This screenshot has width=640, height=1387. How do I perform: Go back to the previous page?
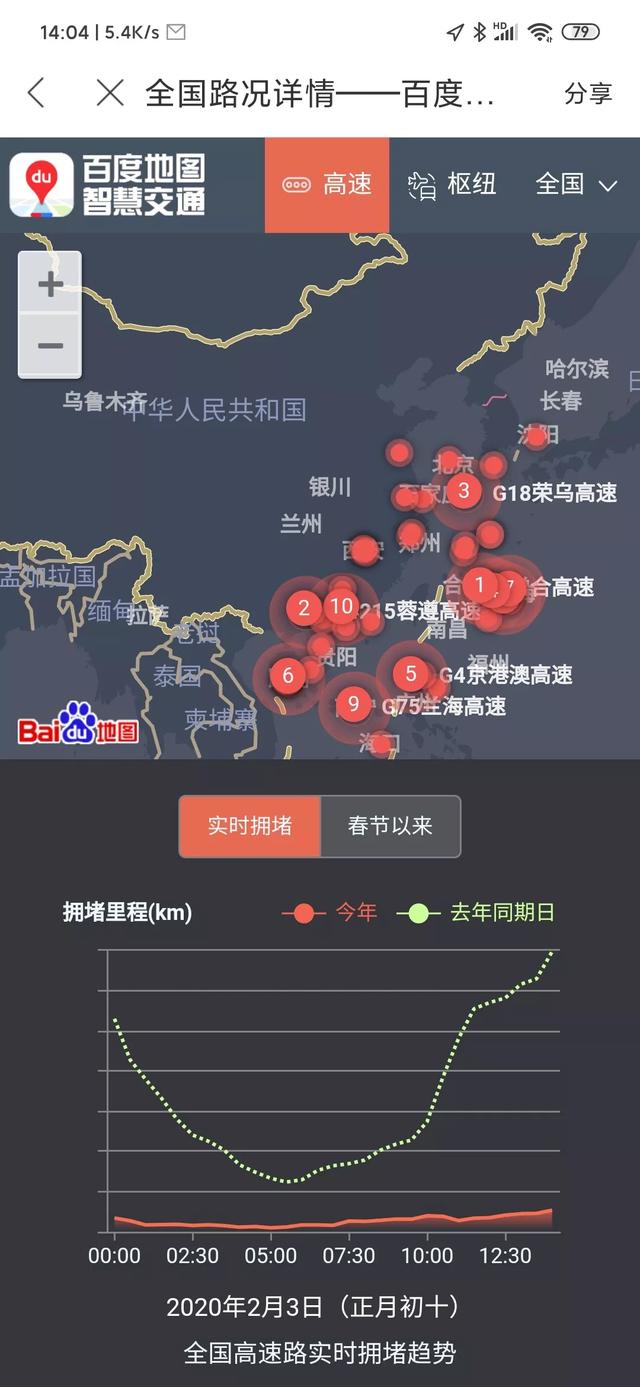(x=36, y=94)
